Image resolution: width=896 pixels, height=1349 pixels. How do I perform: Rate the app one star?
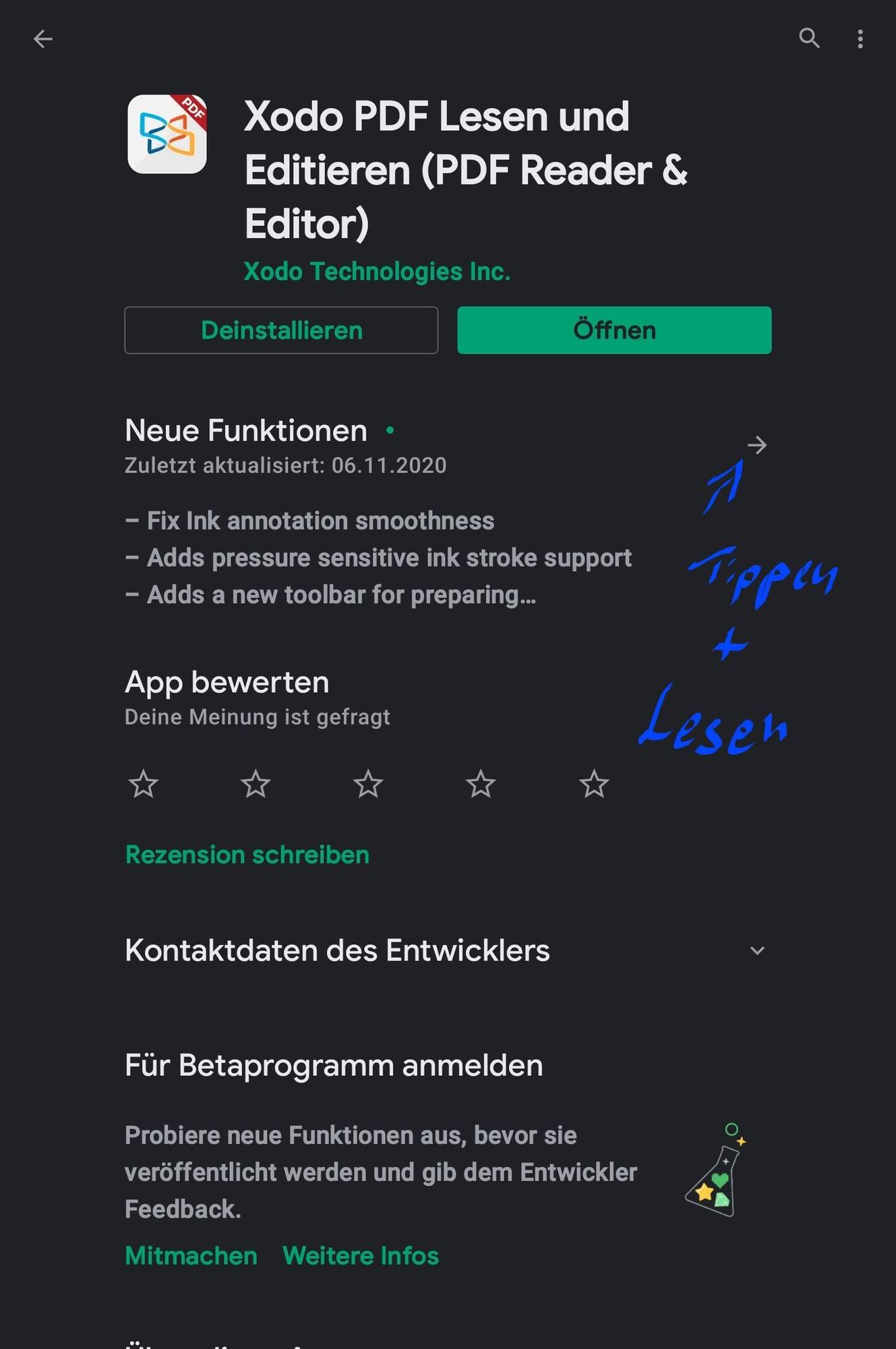coord(143,784)
